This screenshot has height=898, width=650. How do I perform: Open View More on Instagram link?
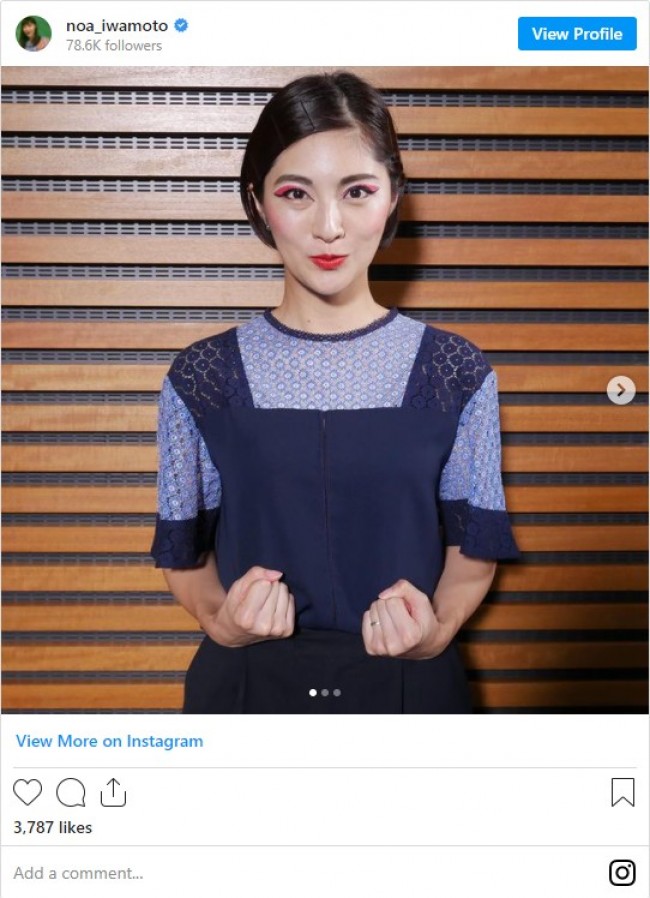click(109, 741)
